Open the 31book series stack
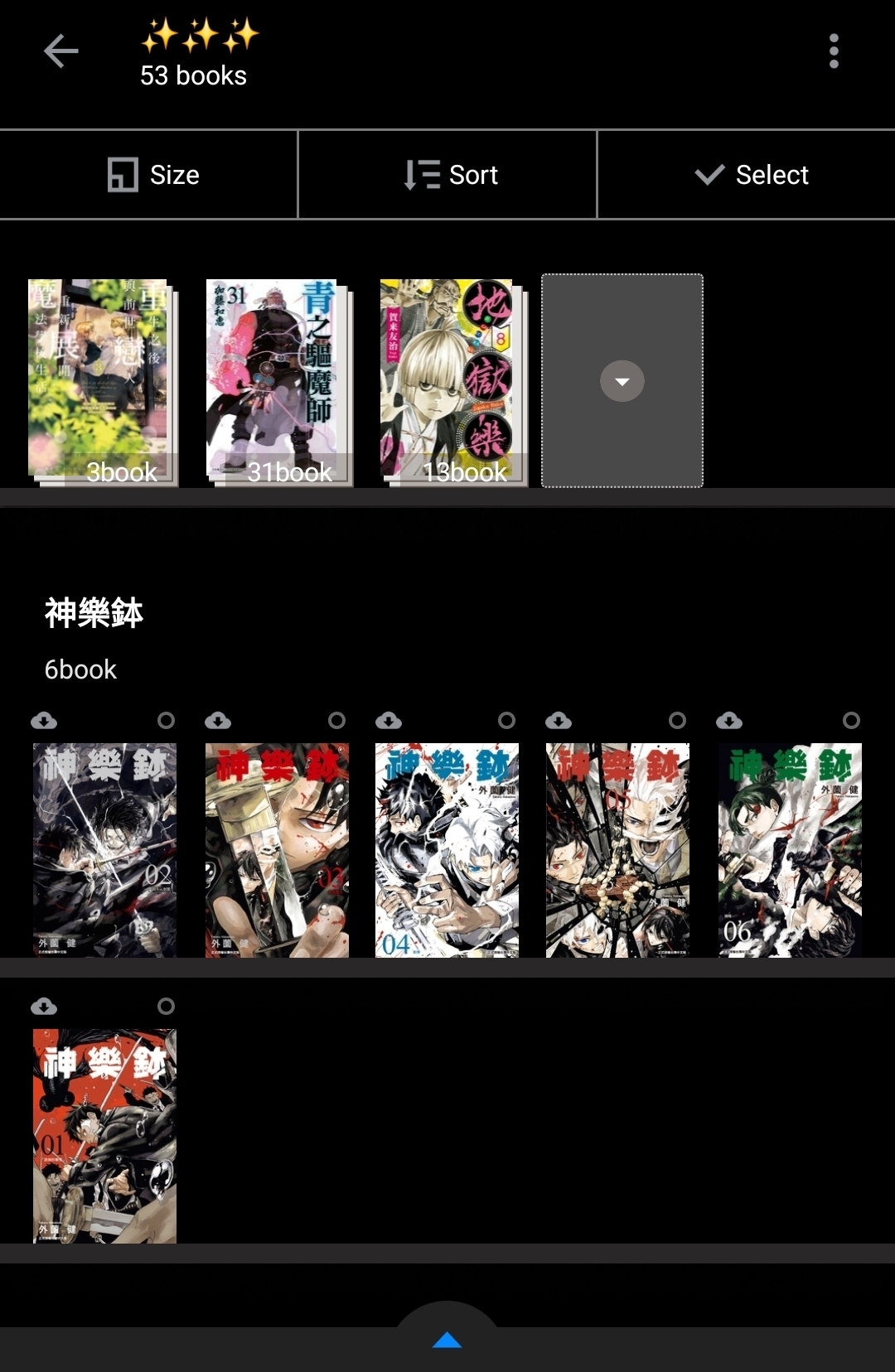The height and width of the screenshot is (1372, 895). point(278,381)
